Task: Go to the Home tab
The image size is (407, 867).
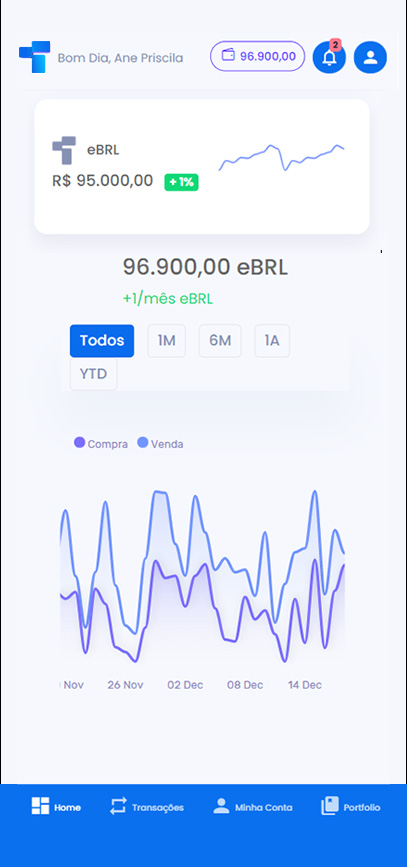Action: click(x=56, y=807)
